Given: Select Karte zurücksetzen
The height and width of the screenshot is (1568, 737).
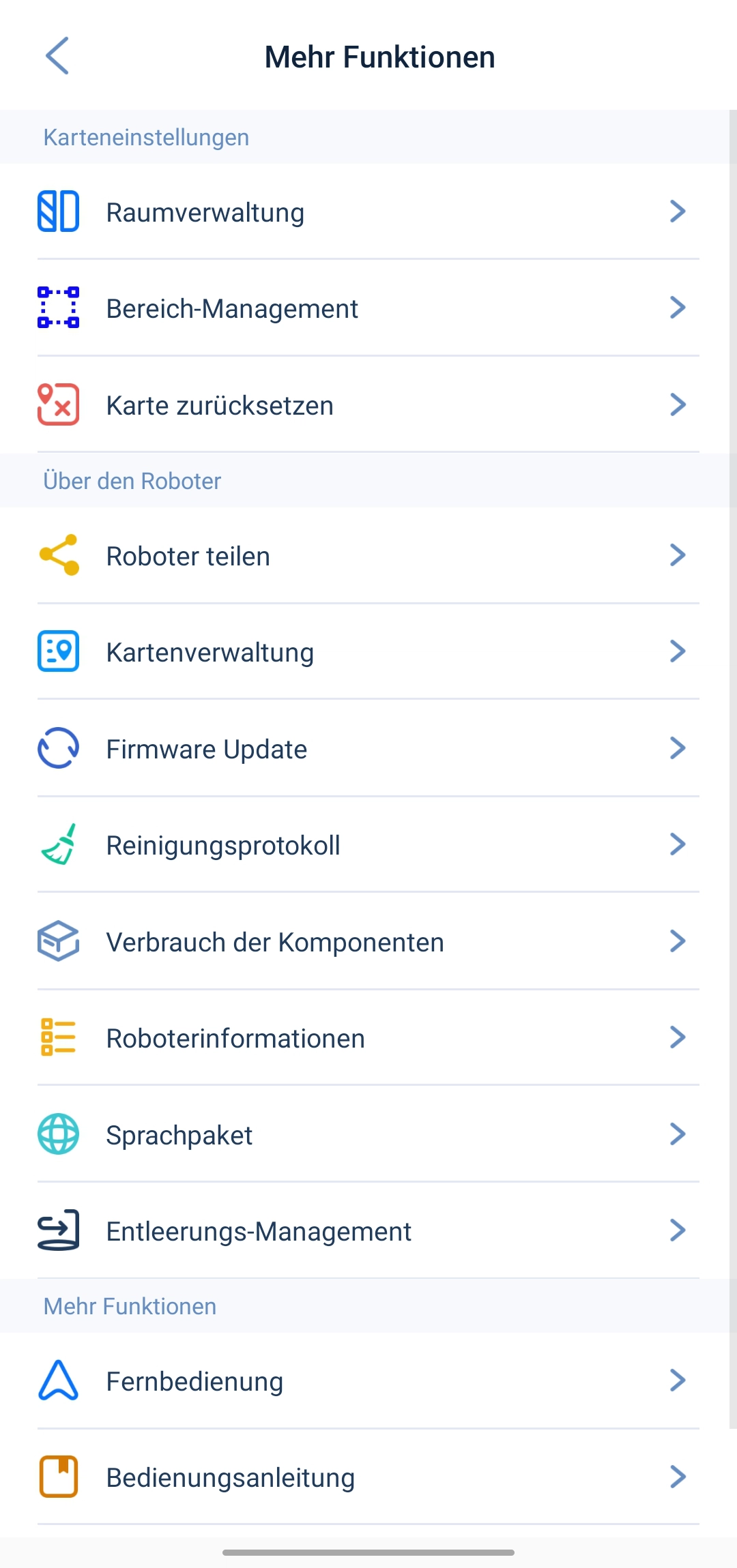Looking at the screenshot, I should coord(369,405).
